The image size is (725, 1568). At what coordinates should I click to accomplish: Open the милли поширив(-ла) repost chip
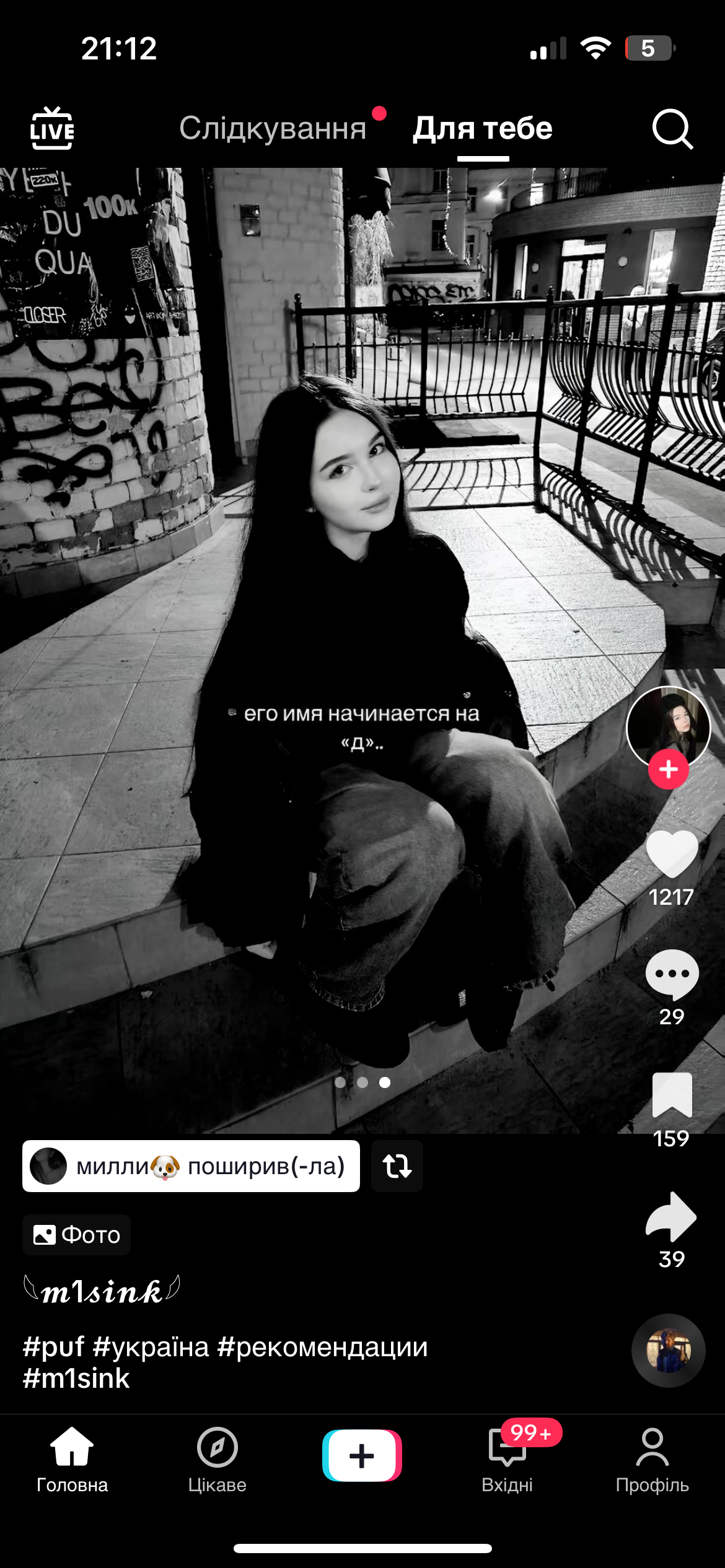(x=191, y=1166)
